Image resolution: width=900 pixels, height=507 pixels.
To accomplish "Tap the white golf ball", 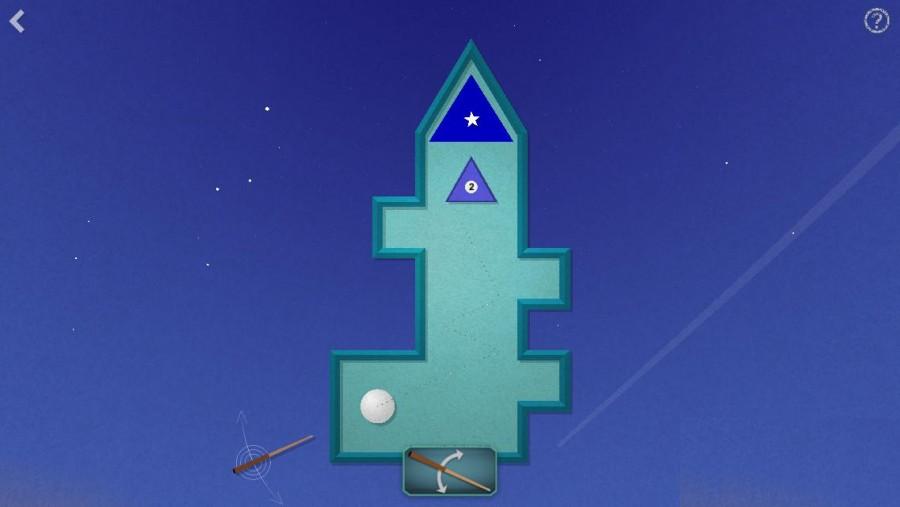I will (377, 406).
